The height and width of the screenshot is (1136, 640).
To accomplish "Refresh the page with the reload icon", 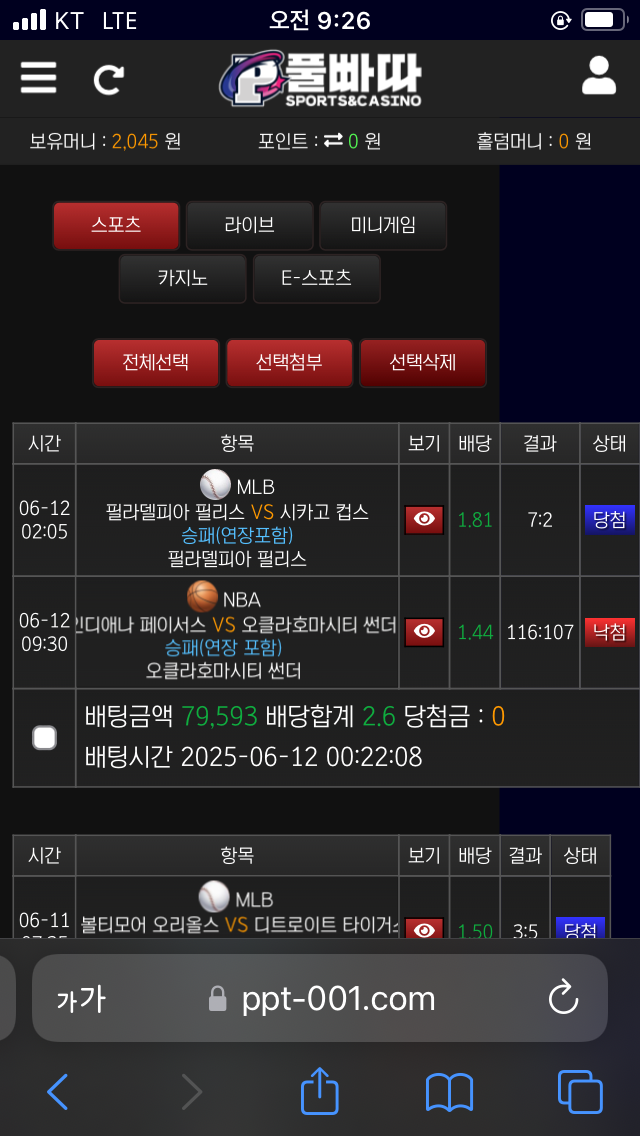I will [108, 79].
